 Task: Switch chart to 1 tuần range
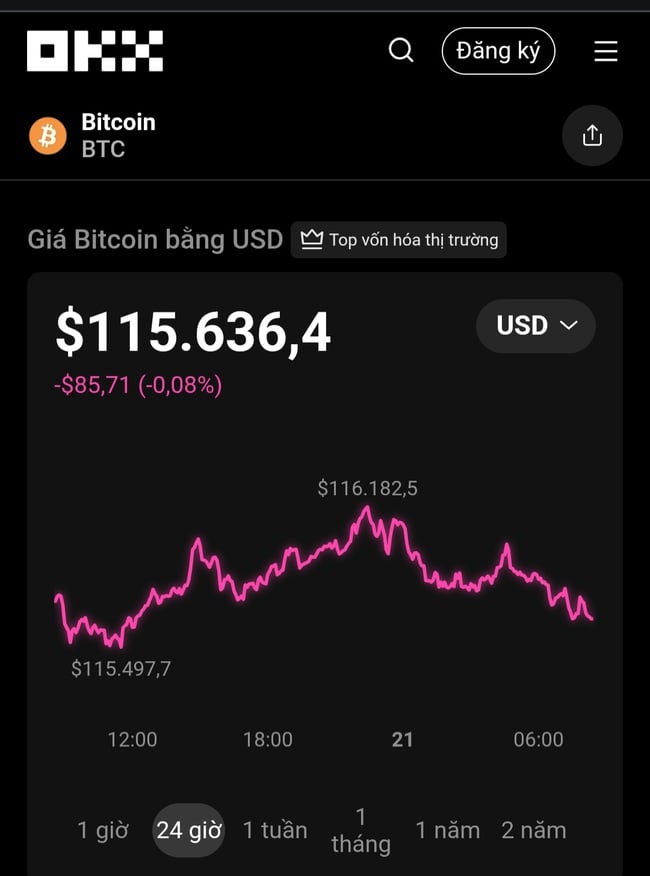click(275, 830)
